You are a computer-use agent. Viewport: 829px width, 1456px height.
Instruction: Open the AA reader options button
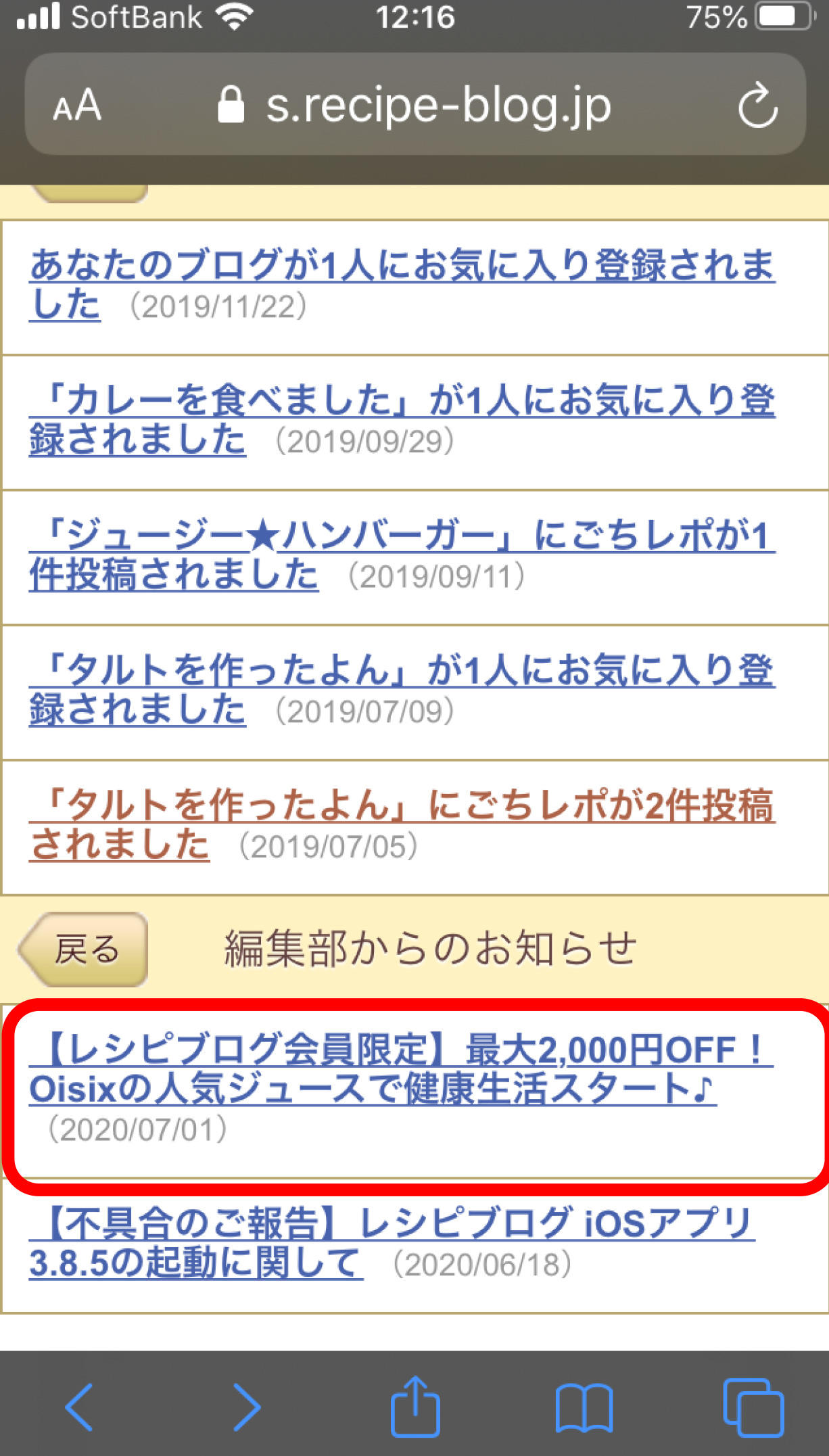coord(78,105)
